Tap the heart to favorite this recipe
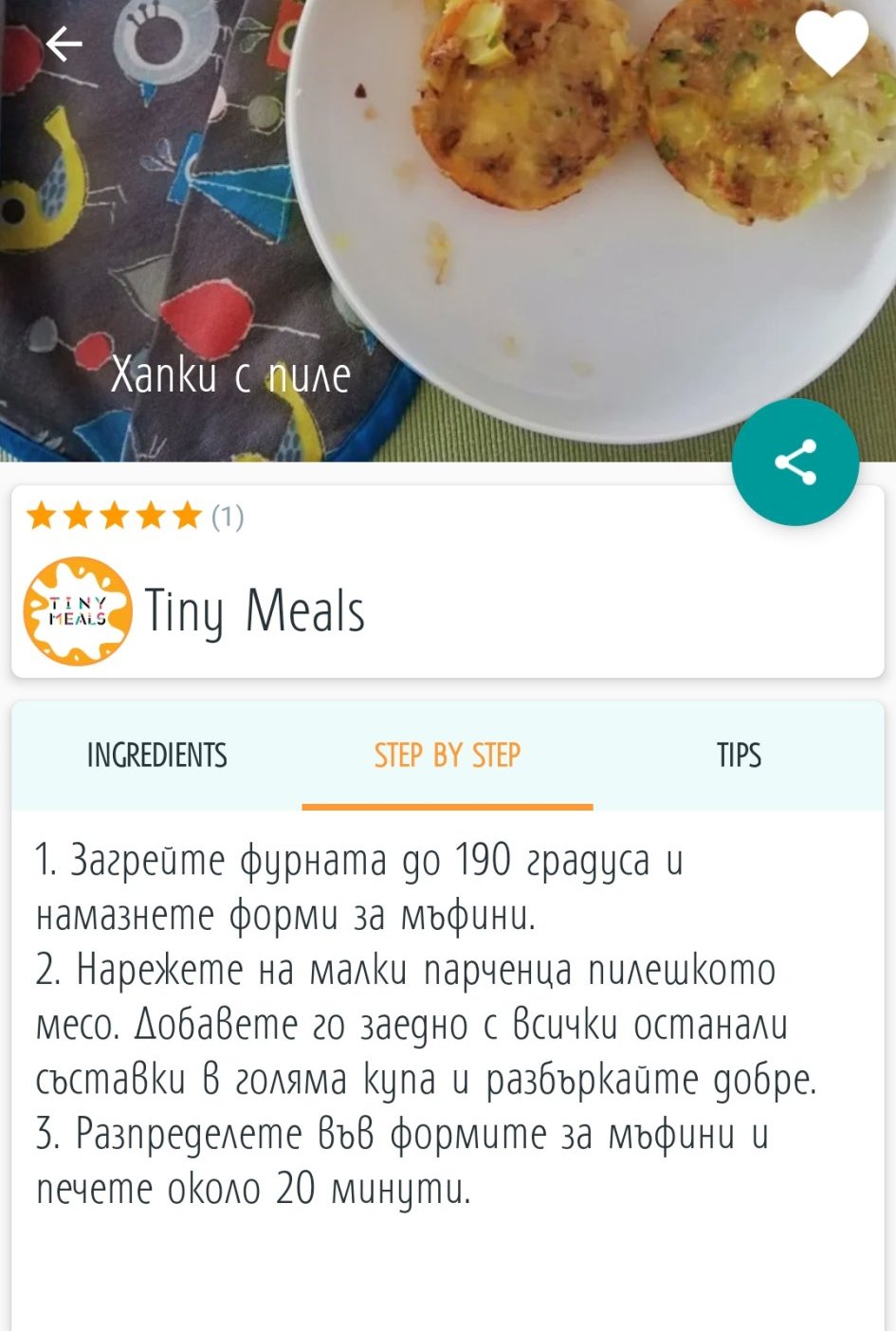The height and width of the screenshot is (1331, 896). pyautogui.click(x=832, y=44)
